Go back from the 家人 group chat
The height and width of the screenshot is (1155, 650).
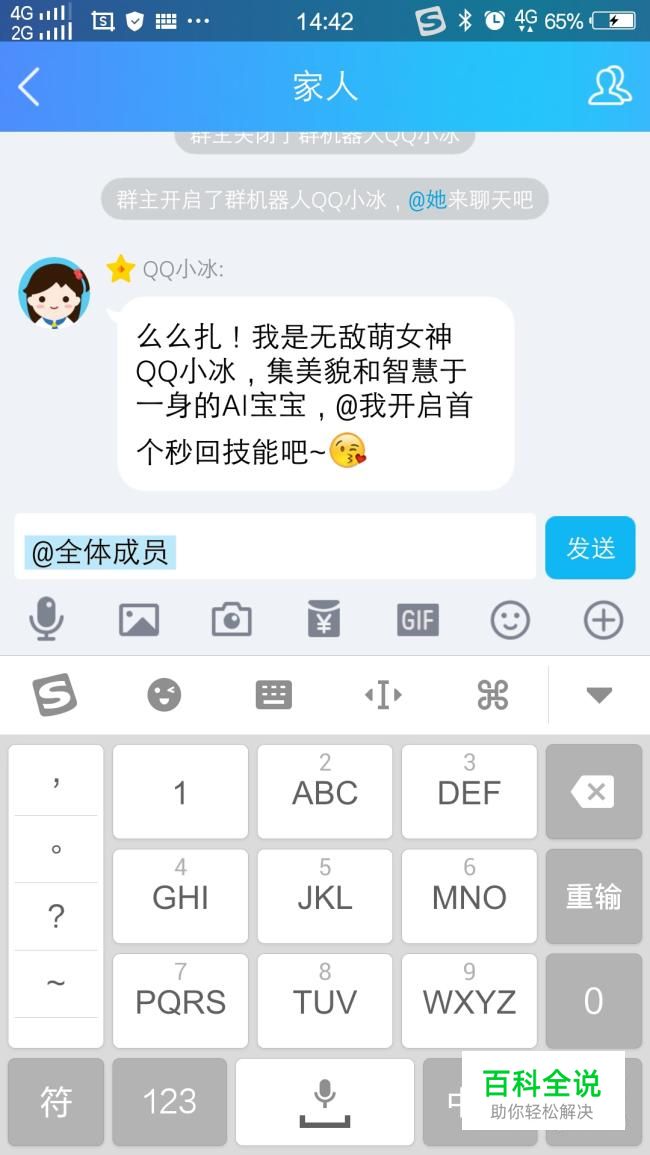click(x=29, y=87)
